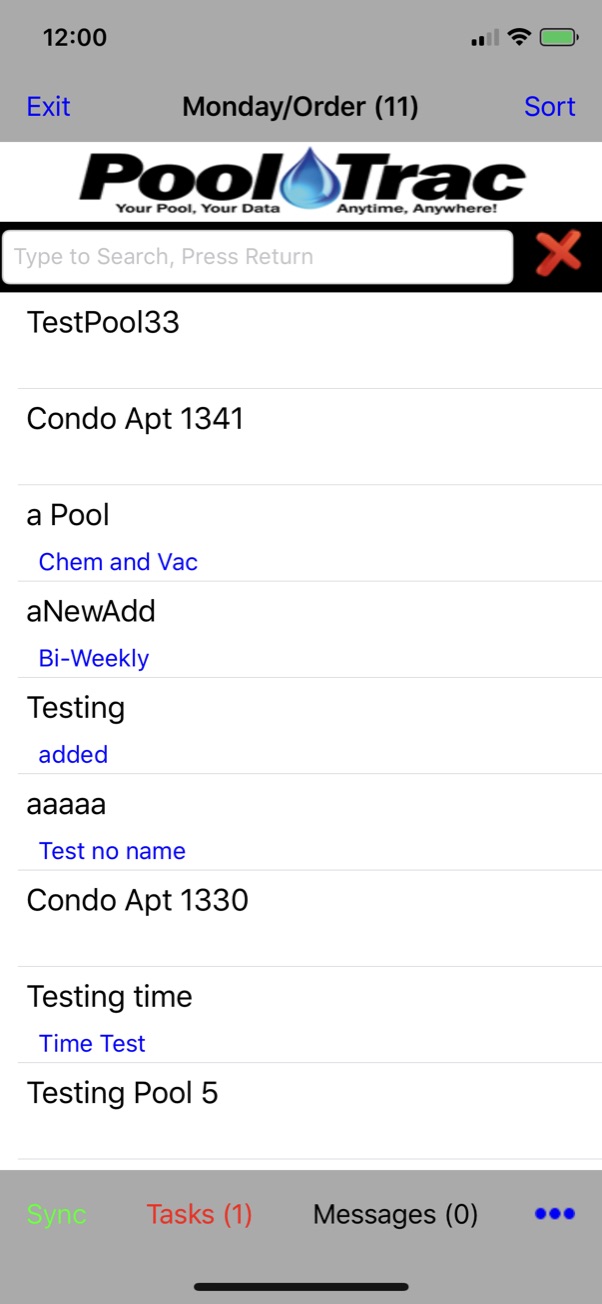Viewport: 602px width, 1304px height.
Task: Focus the Type to Search field
Action: click(258, 257)
